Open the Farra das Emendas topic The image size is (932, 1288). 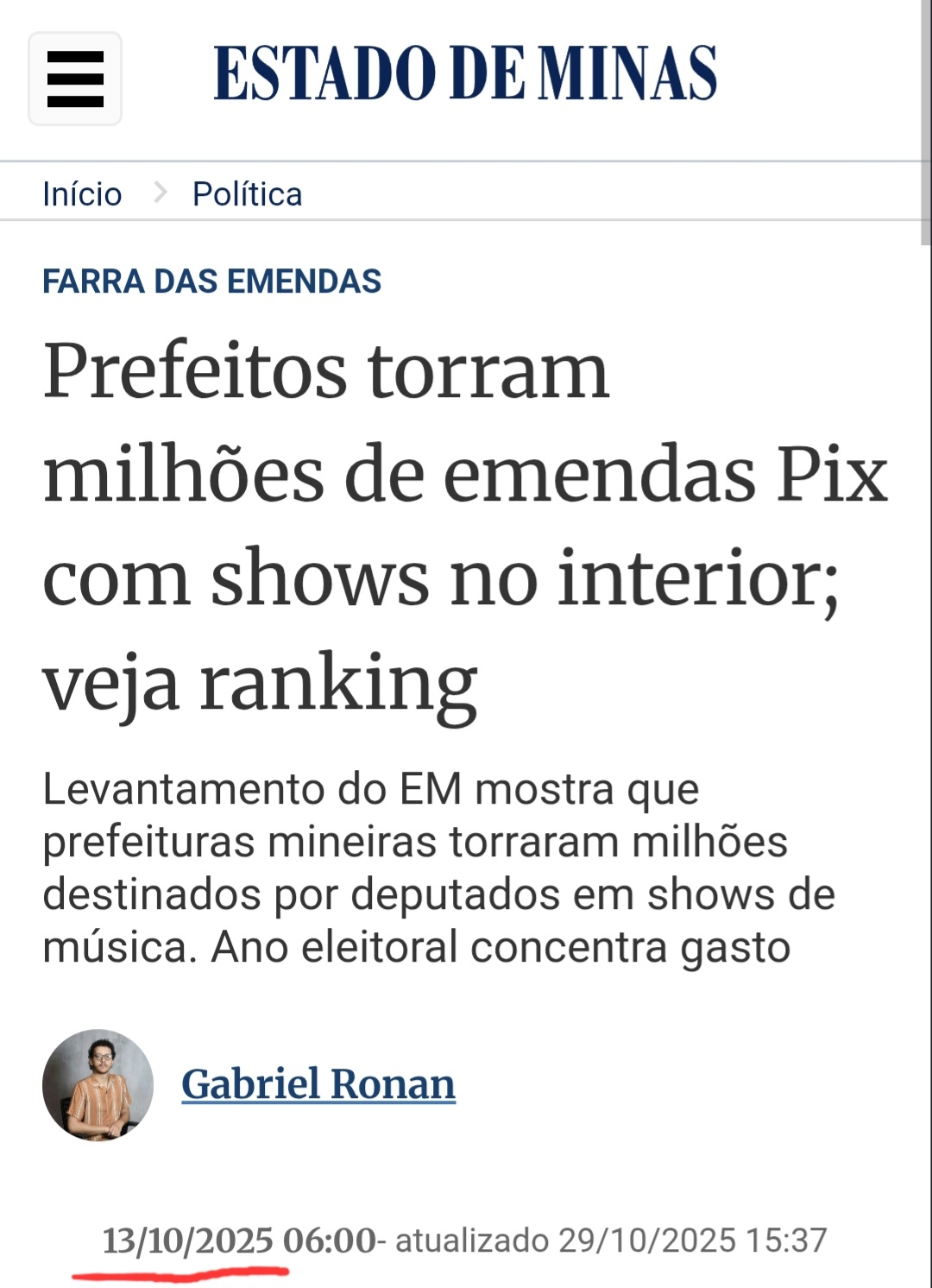pyautogui.click(x=211, y=281)
